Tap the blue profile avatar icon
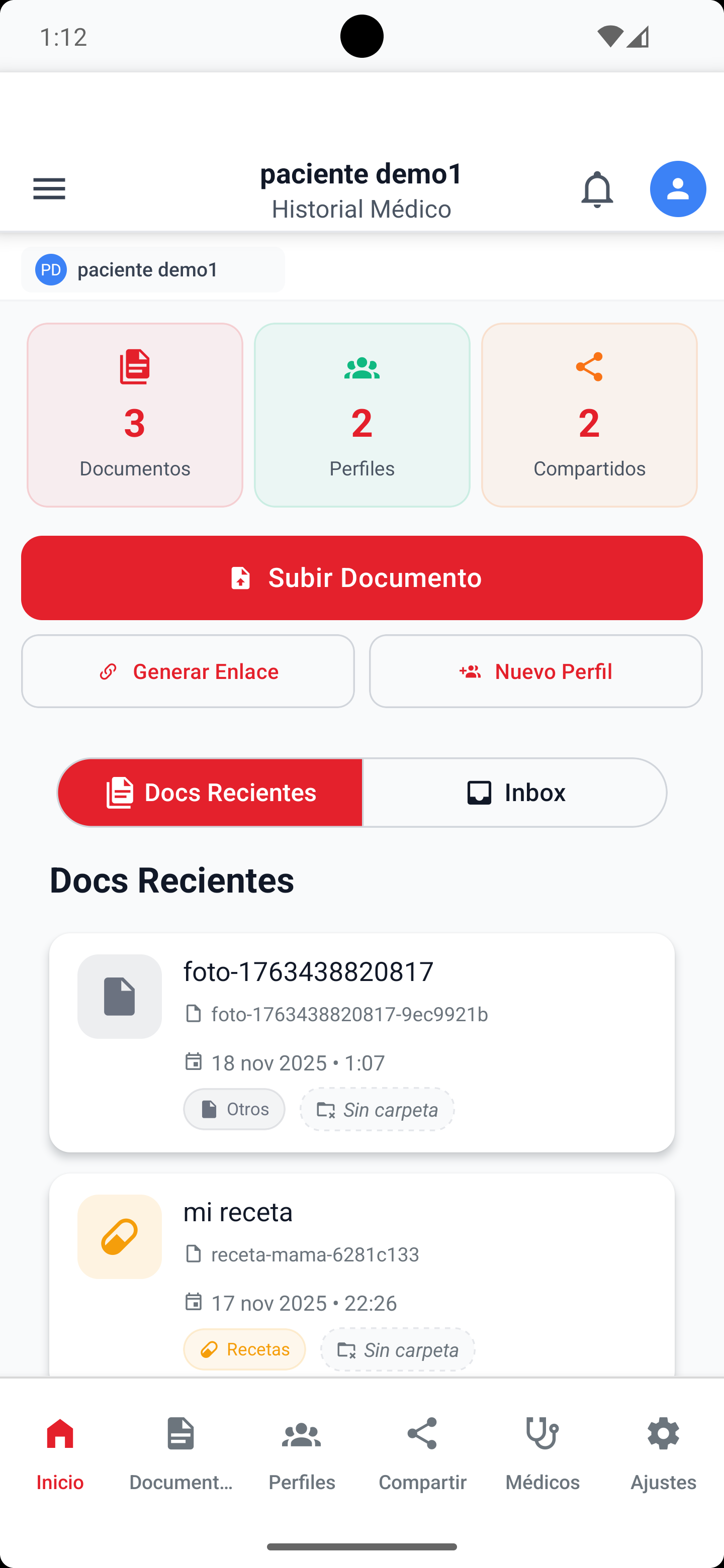The image size is (724, 1568). [x=677, y=188]
